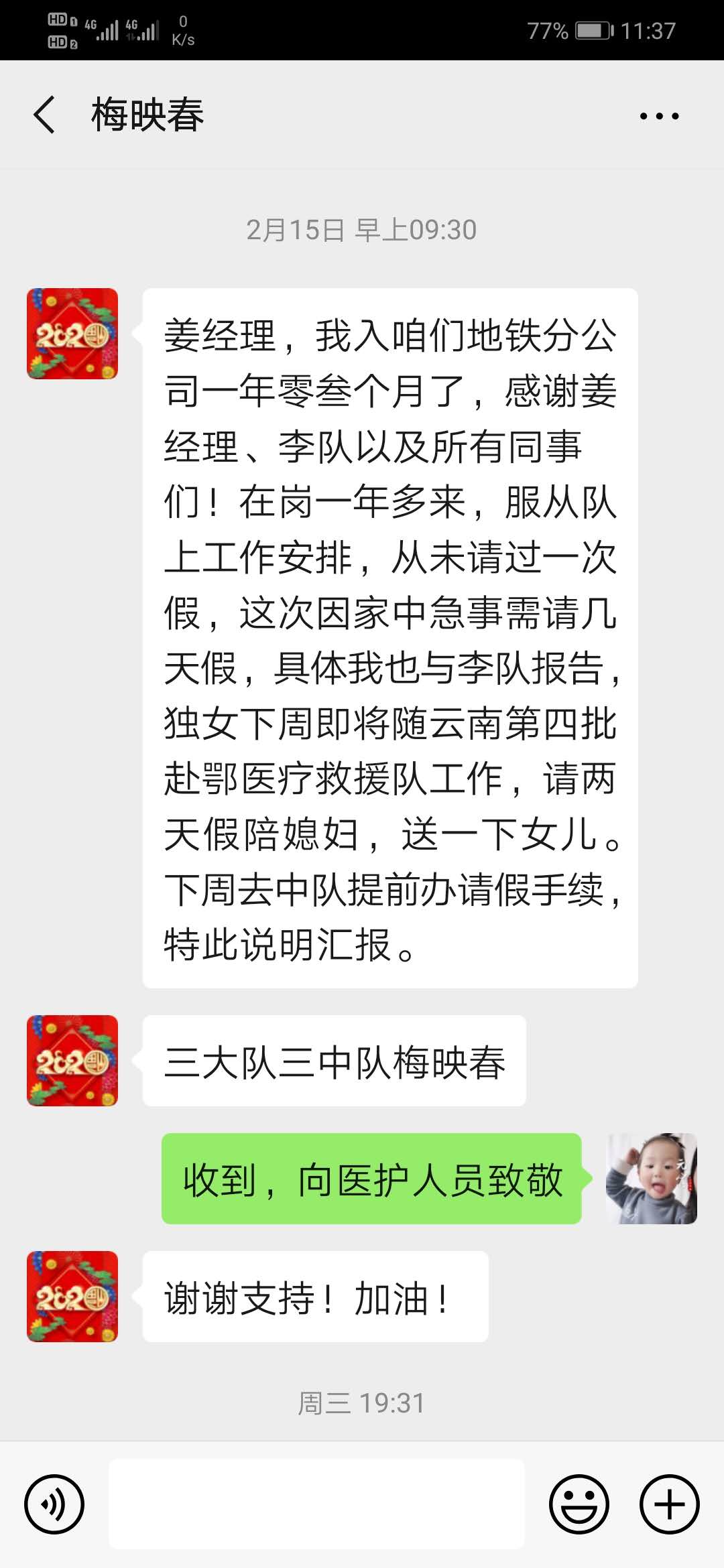The image size is (724, 1568).
Task: Tap the baby photo avatar
Action: 651,1179
